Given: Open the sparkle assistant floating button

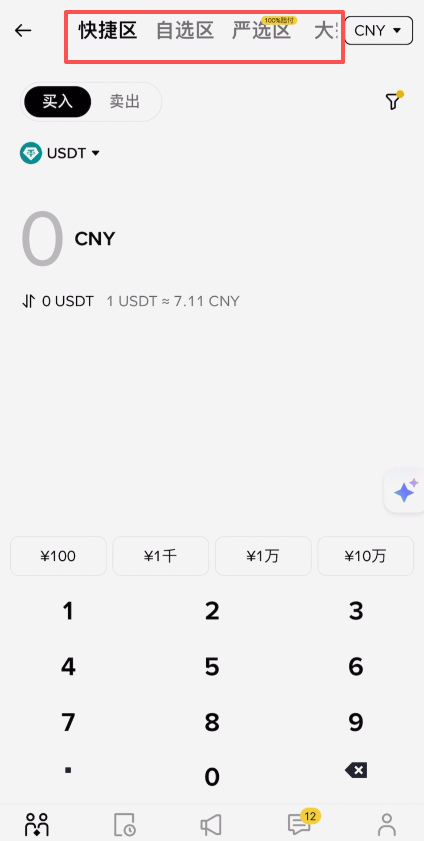Looking at the screenshot, I should click(x=405, y=491).
